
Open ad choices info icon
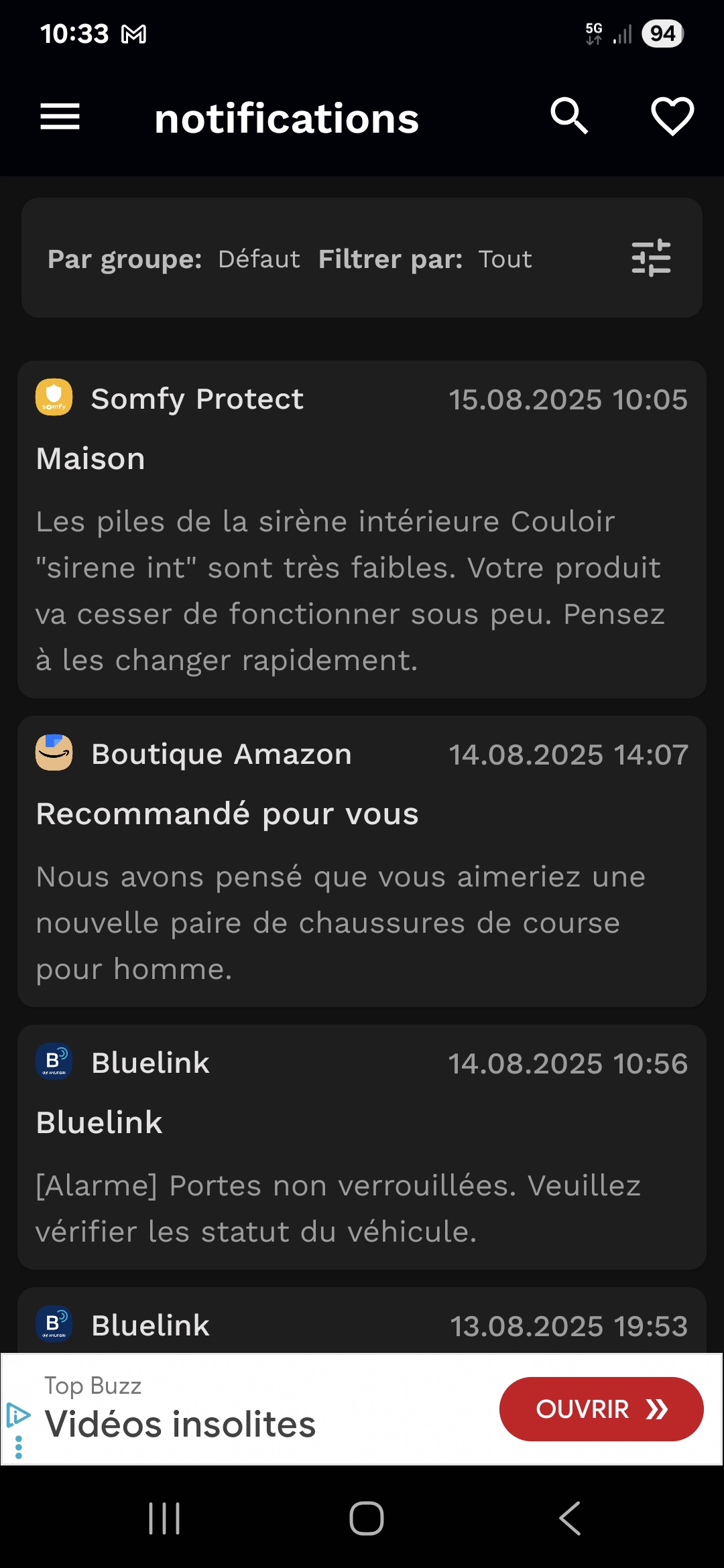pyautogui.click(x=18, y=1415)
